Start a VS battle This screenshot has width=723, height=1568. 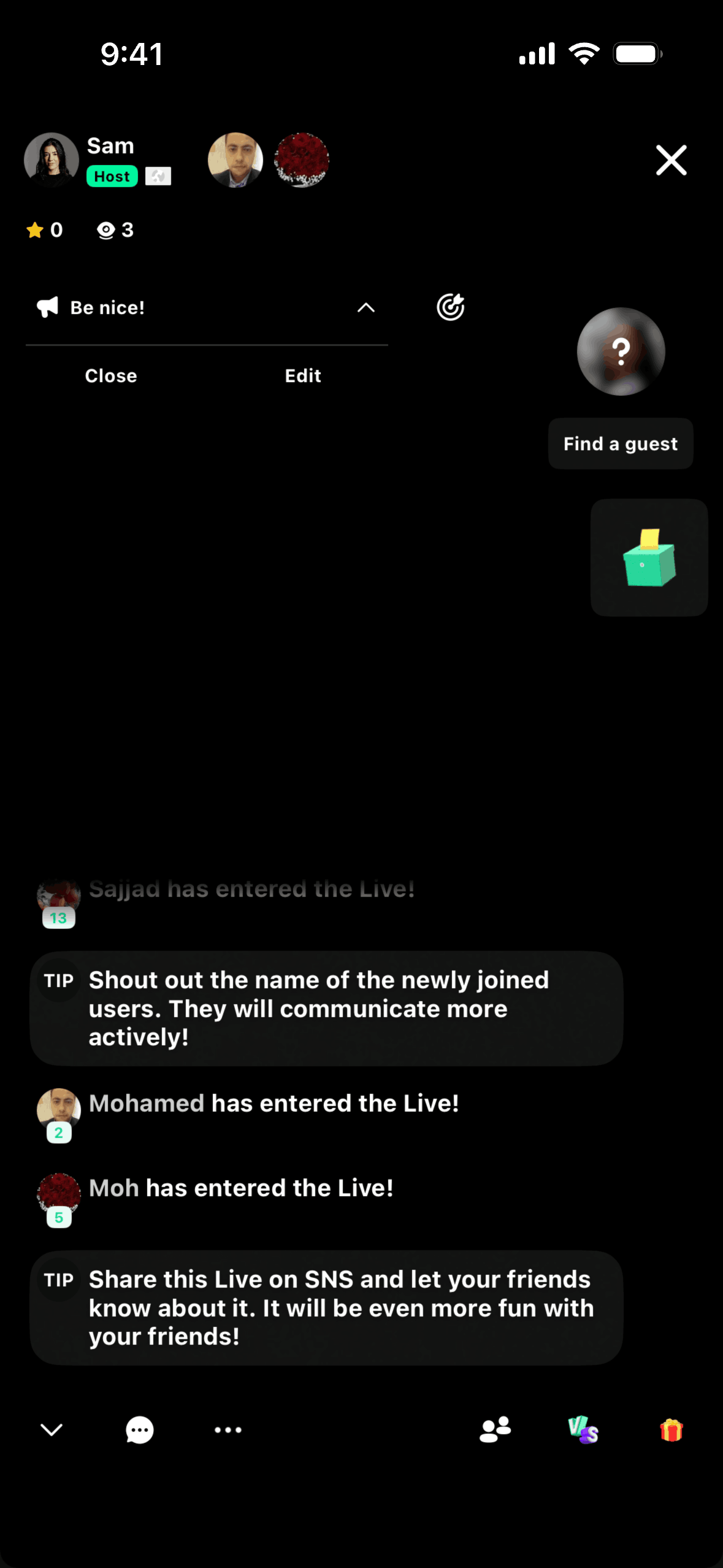coord(583,1429)
